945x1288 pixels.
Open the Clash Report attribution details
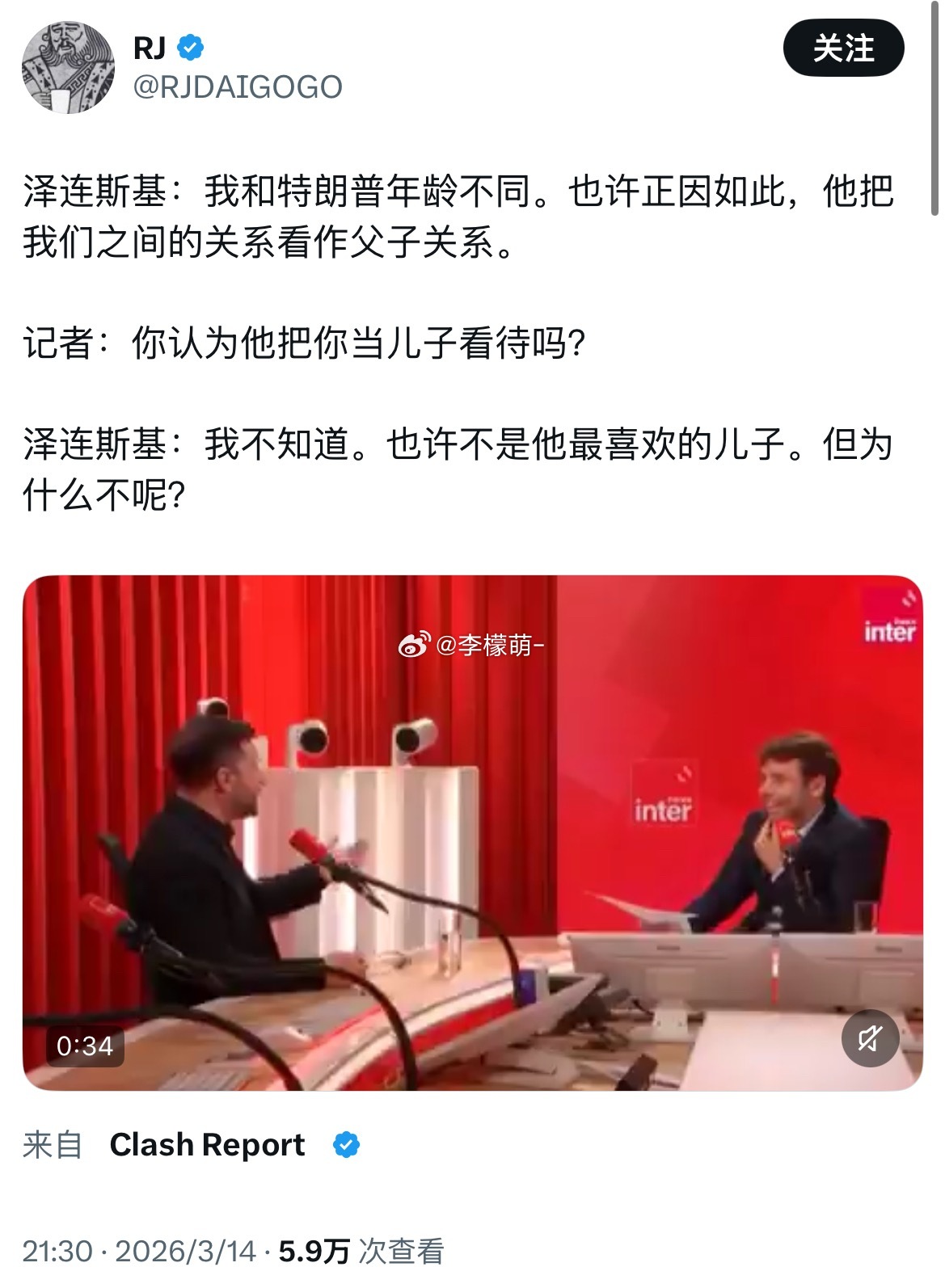click(x=206, y=1142)
